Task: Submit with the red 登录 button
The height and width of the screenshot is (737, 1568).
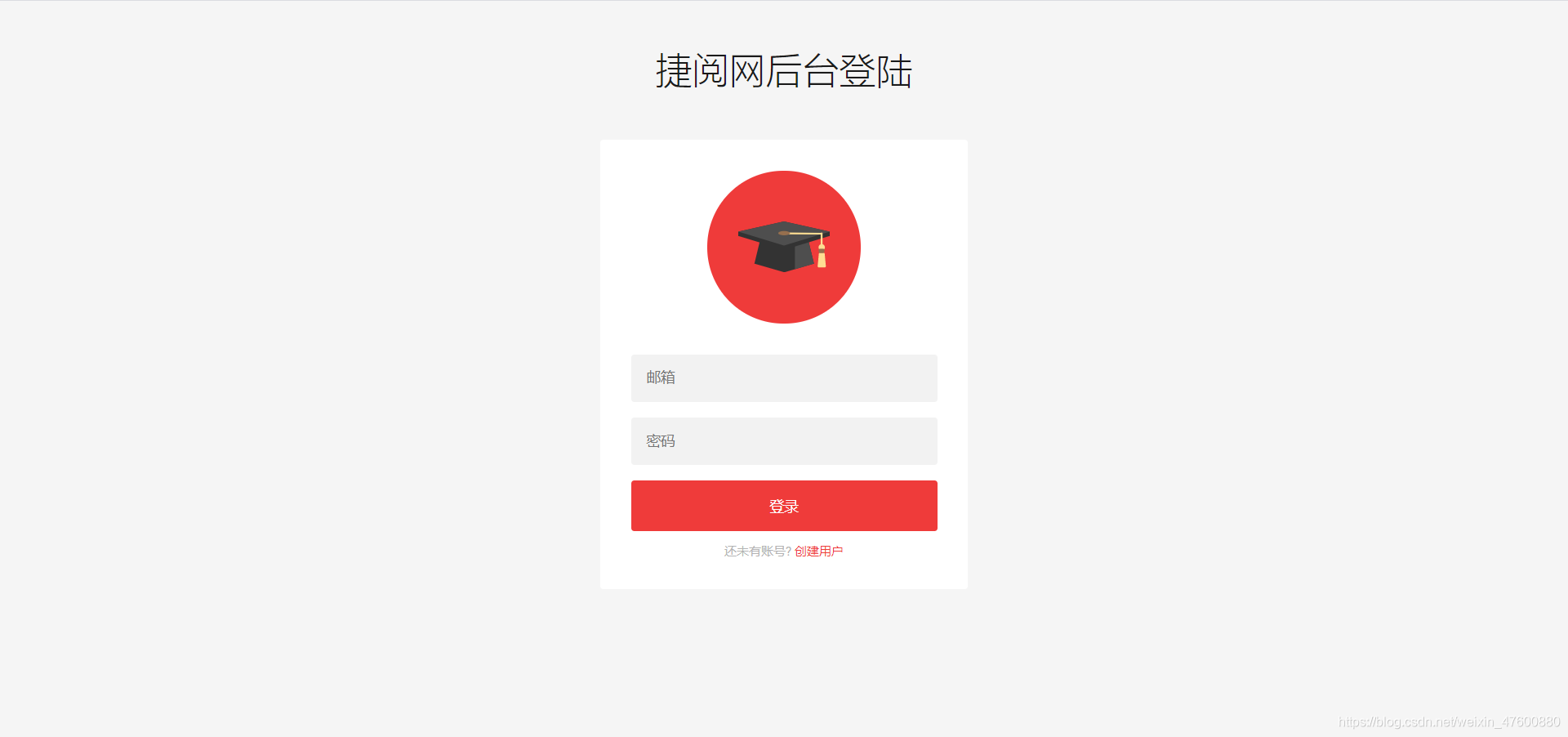Action: tap(784, 506)
